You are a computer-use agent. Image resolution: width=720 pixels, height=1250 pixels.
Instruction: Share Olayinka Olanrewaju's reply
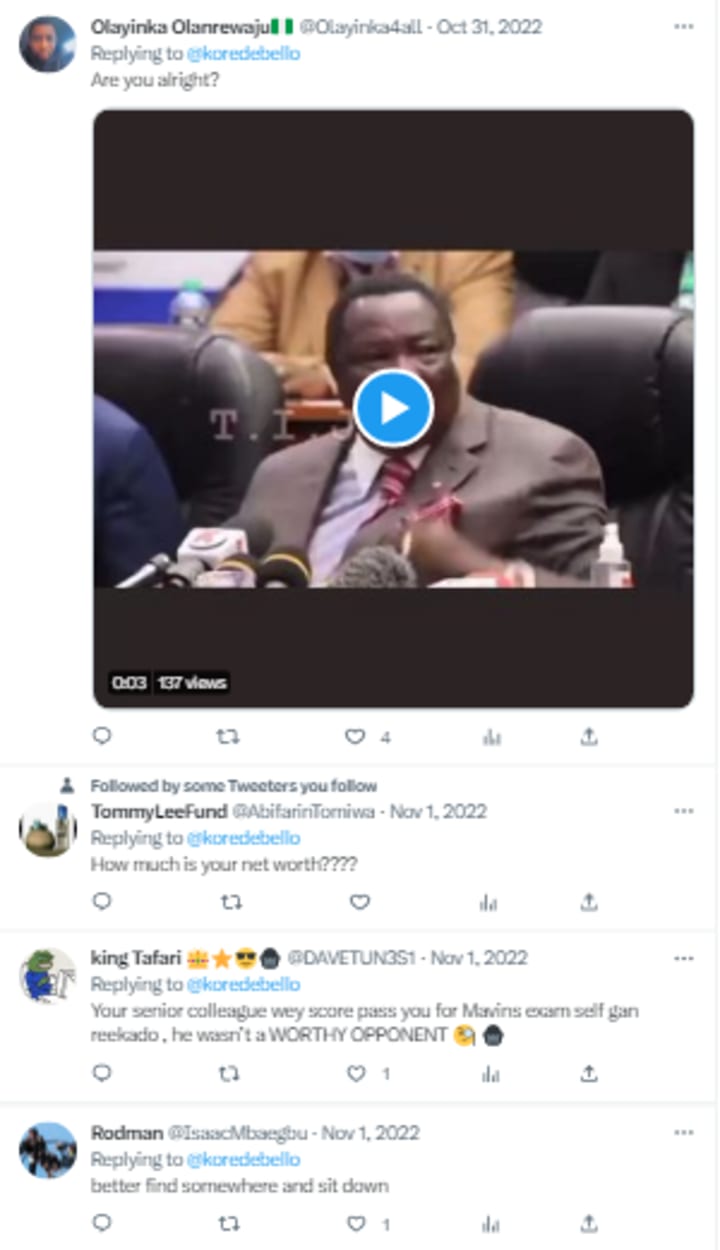point(589,737)
